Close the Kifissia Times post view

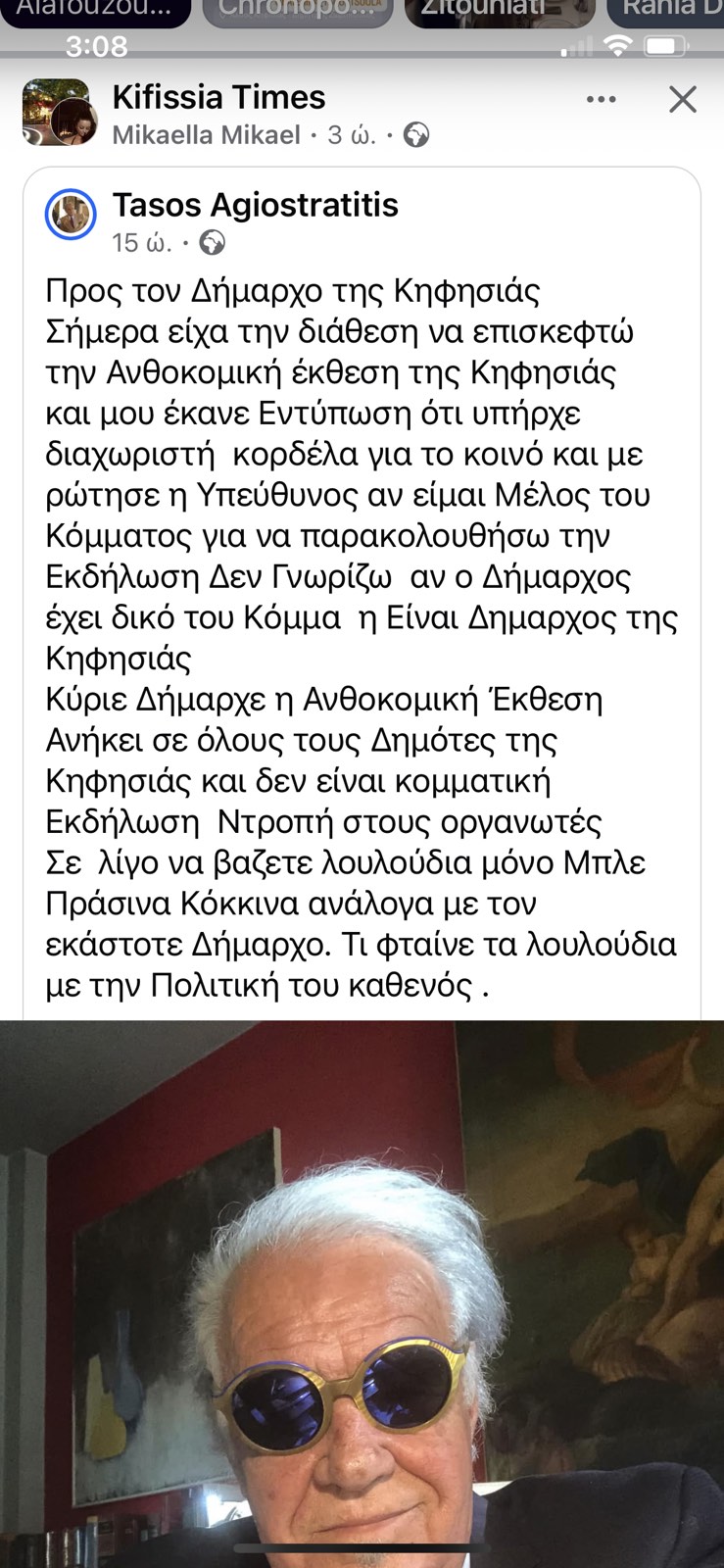point(682,99)
